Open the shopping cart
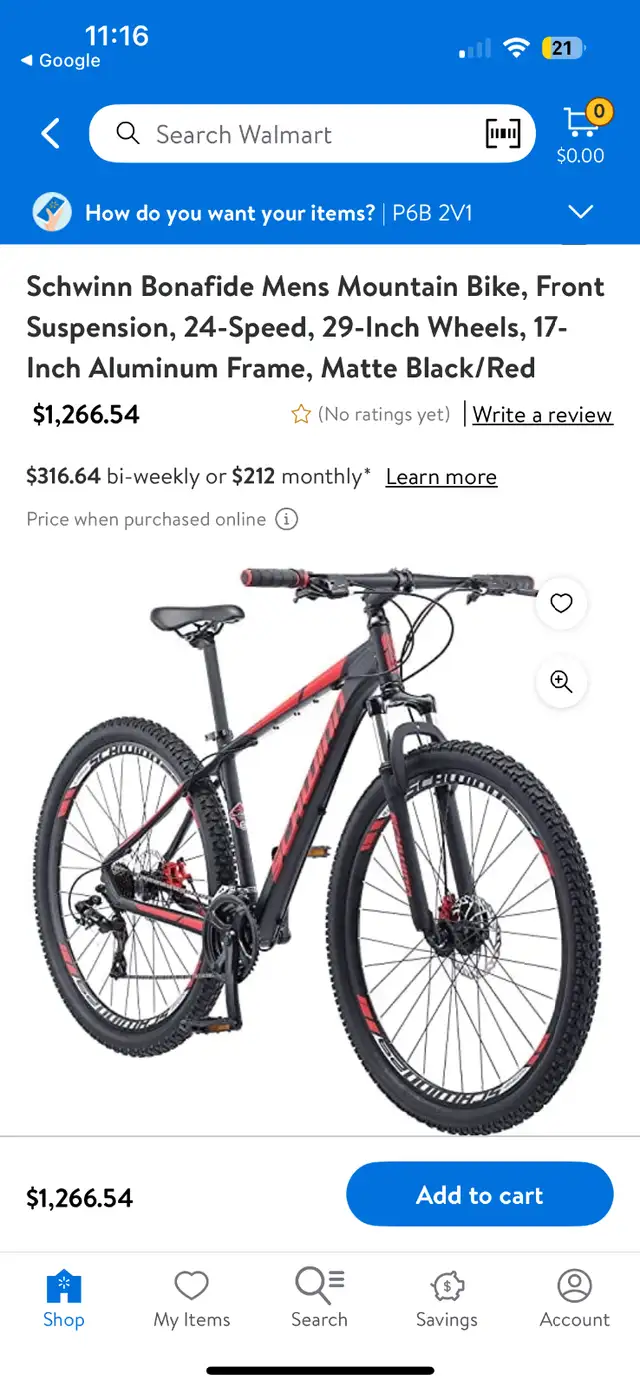 coord(581,132)
